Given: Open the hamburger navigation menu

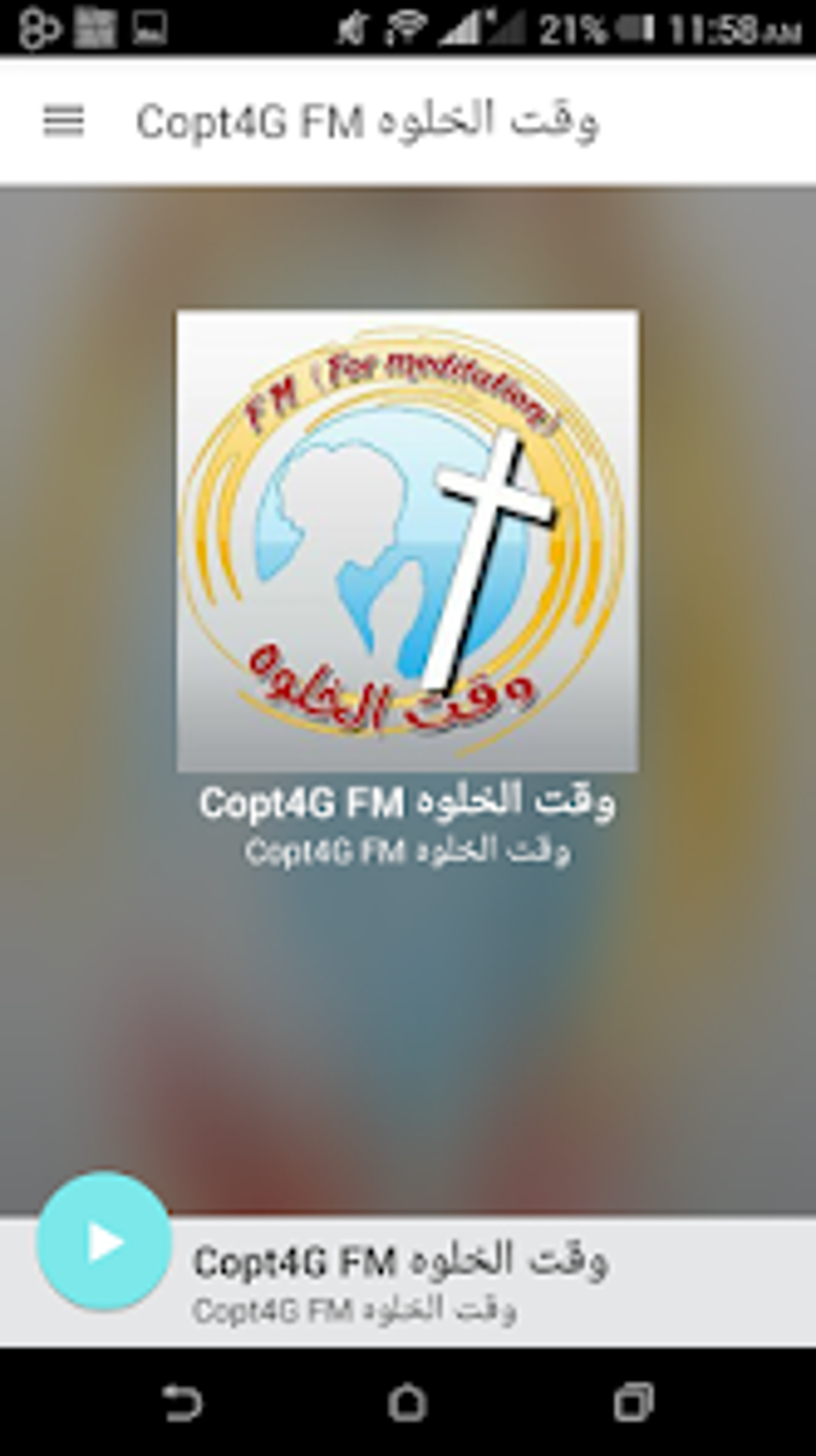Looking at the screenshot, I should tap(63, 122).
